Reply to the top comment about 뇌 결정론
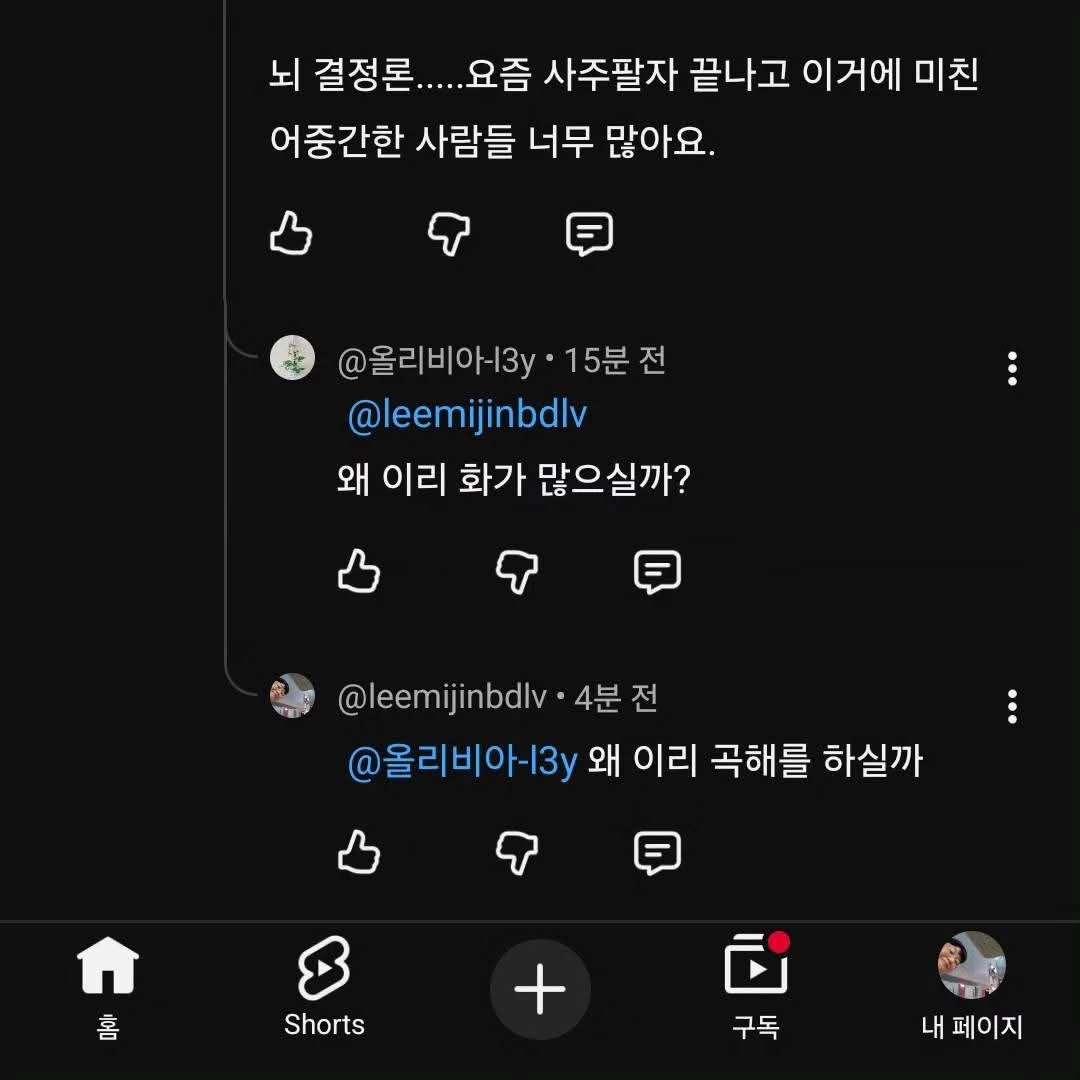Image resolution: width=1080 pixels, height=1080 pixels. pos(589,233)
